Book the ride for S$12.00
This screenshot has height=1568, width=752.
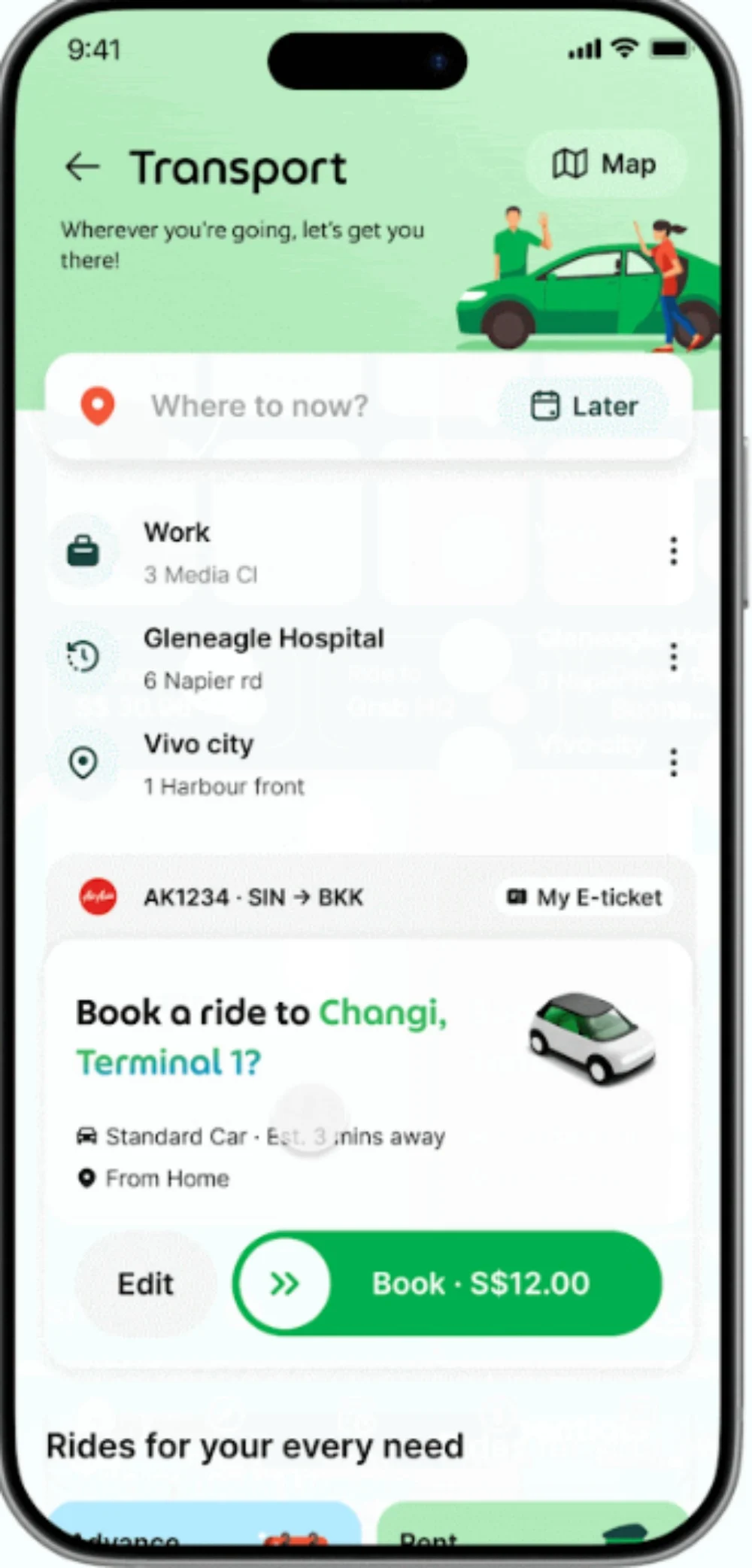(x=448, y=1284)
